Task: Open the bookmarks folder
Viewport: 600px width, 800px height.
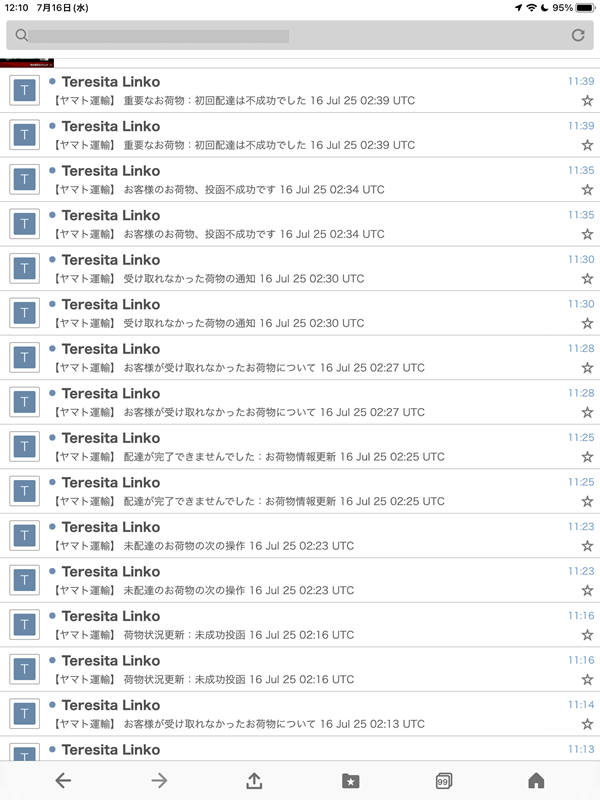Action: (350, 781)
